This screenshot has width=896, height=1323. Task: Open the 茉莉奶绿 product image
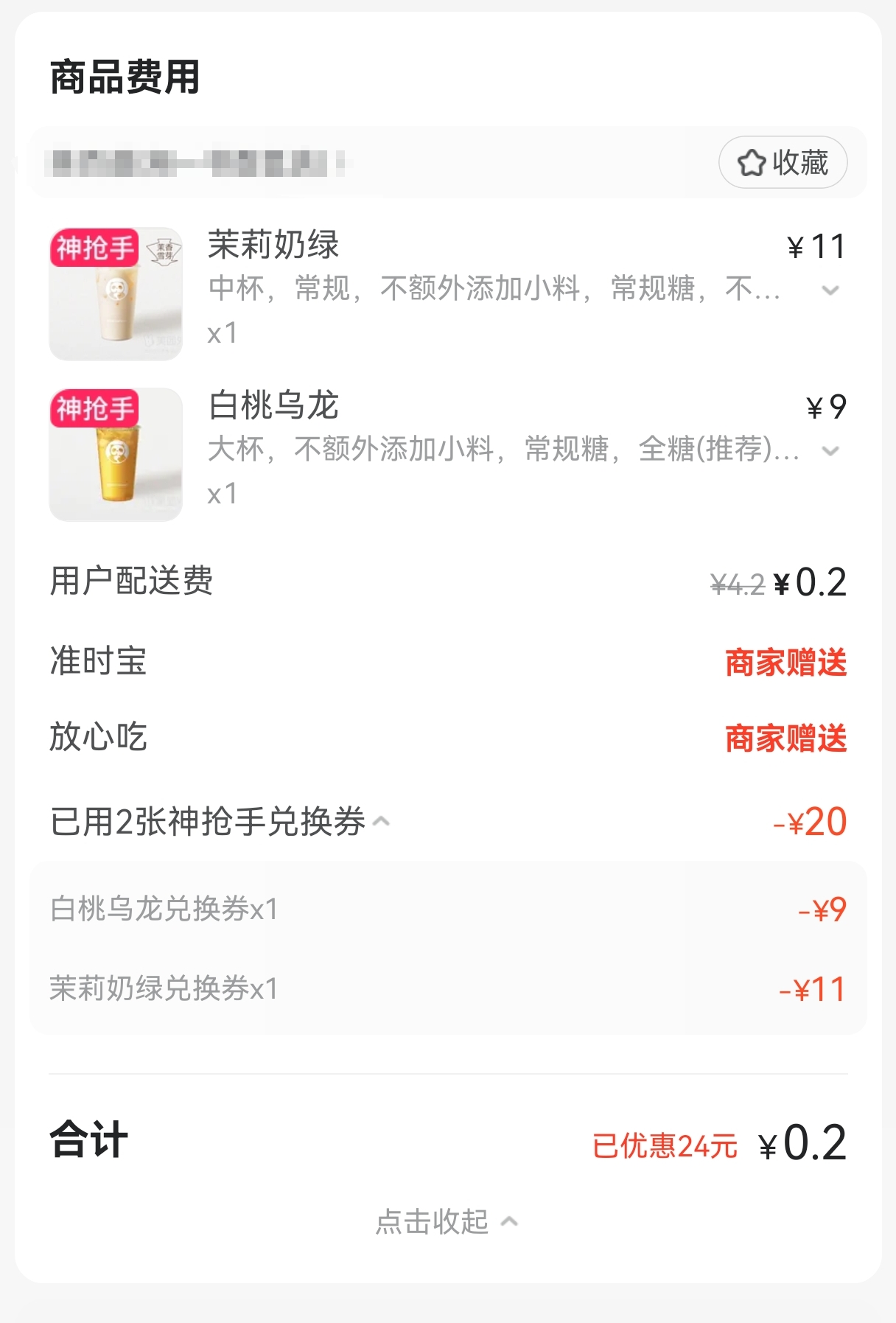pyautogui.click(x=116, y=293)
